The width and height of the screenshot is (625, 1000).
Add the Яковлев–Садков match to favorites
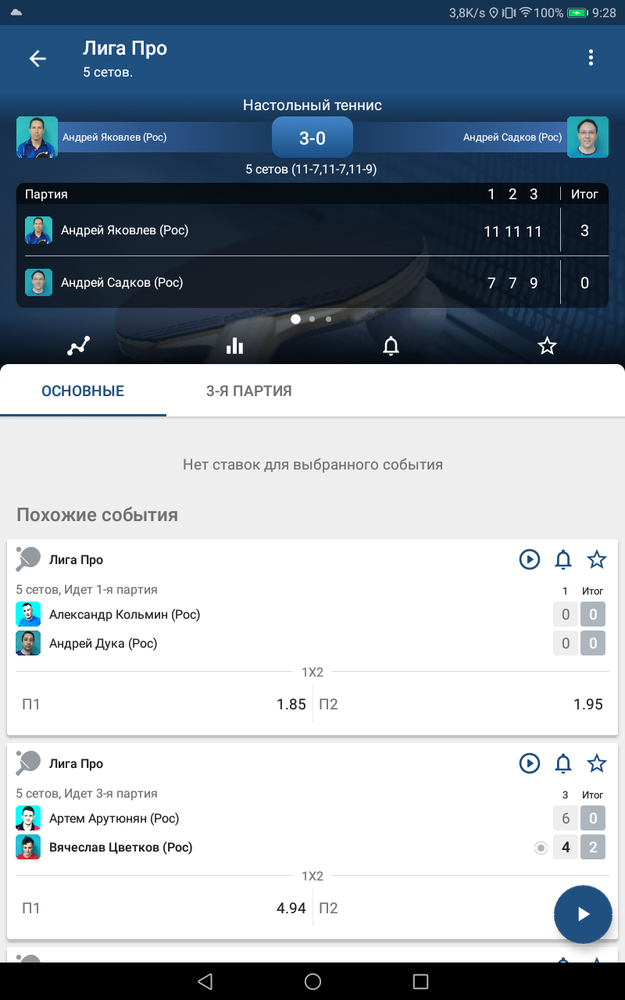pos(547,346)
